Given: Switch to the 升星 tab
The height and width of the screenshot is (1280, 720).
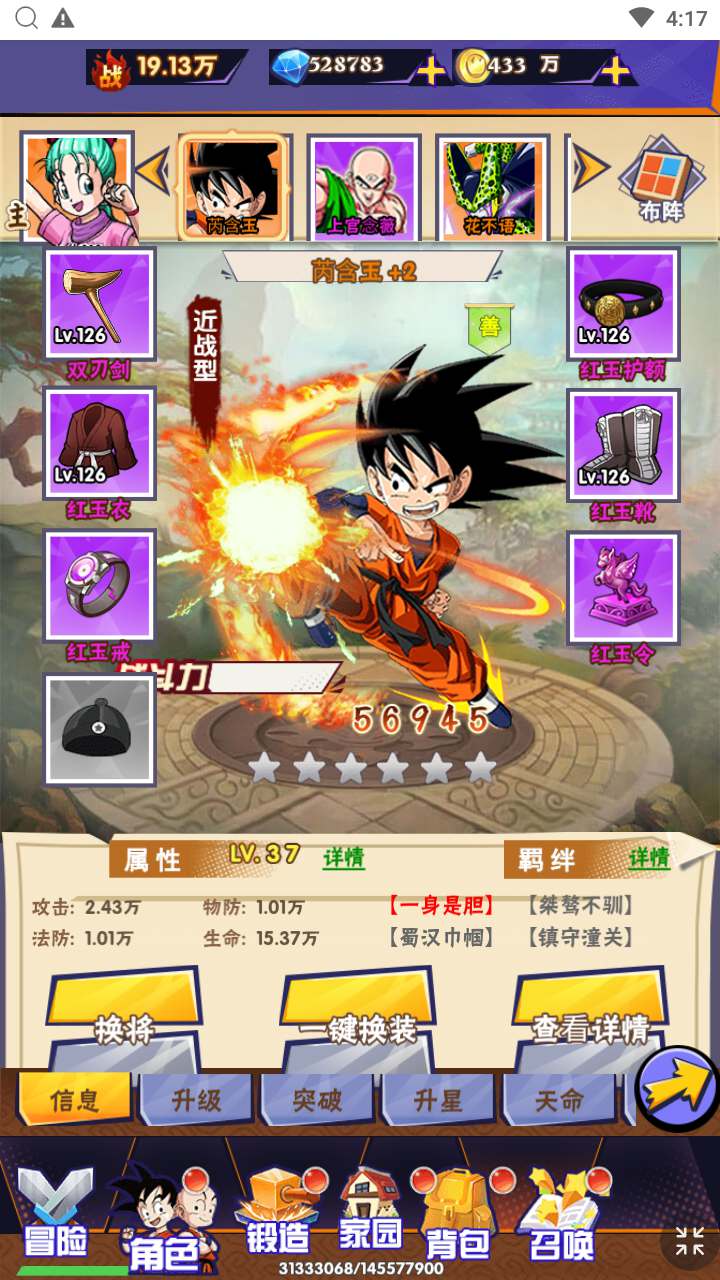Looking at the screenshot, I should point(438,1100).
